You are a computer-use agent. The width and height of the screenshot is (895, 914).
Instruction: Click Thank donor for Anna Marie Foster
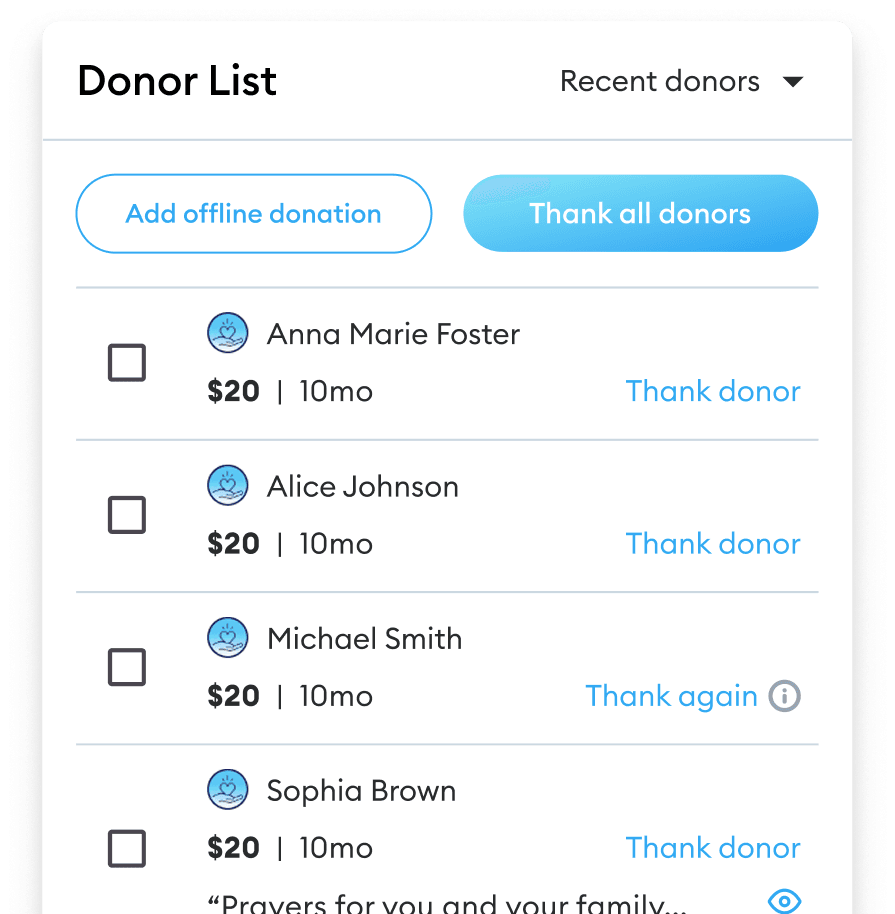click(712, 391)
